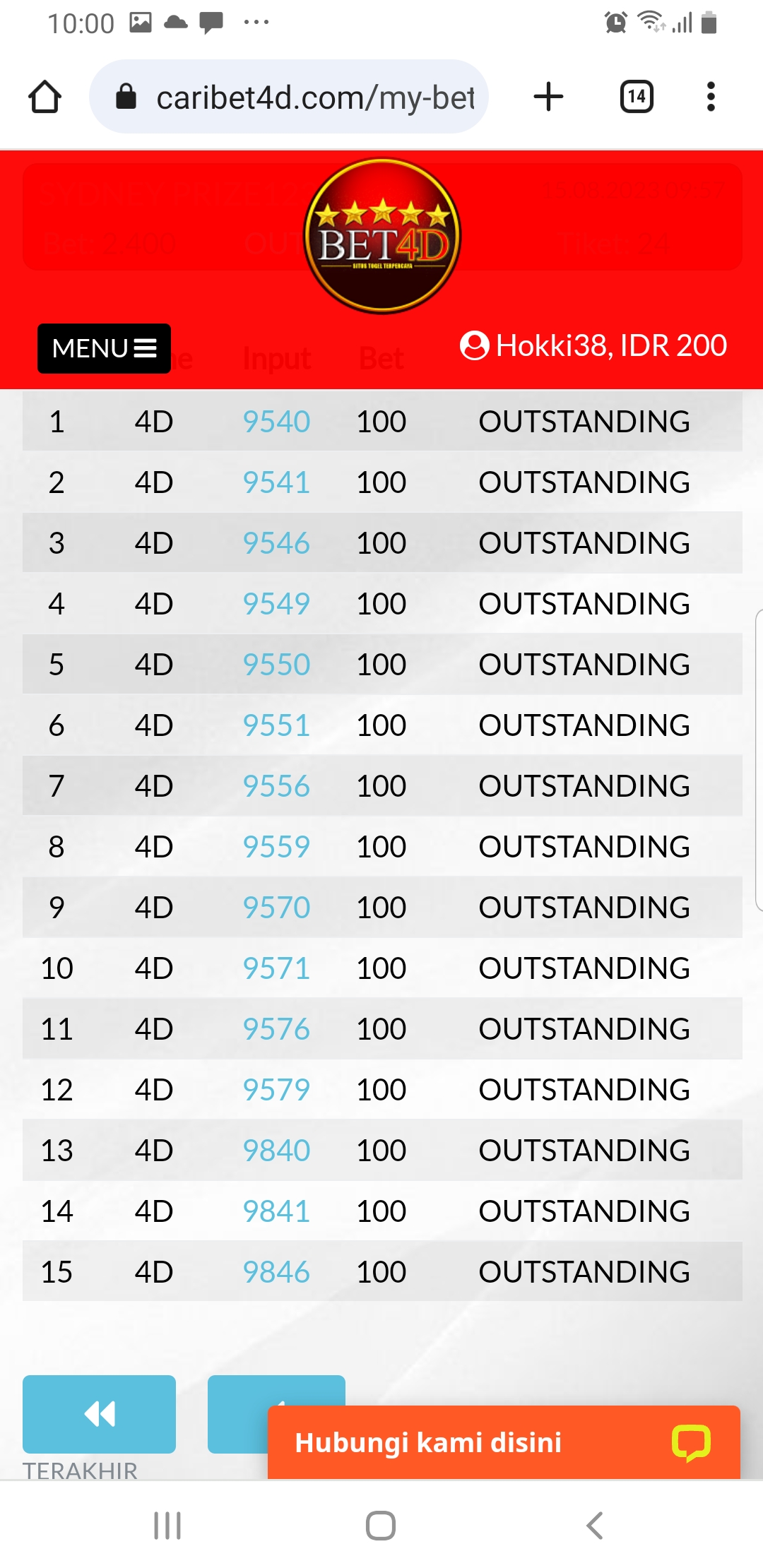The width and height of the screenshot is (763, 1568).
Task: Open the Hubungi kami disini chat
Action: 503,1442
